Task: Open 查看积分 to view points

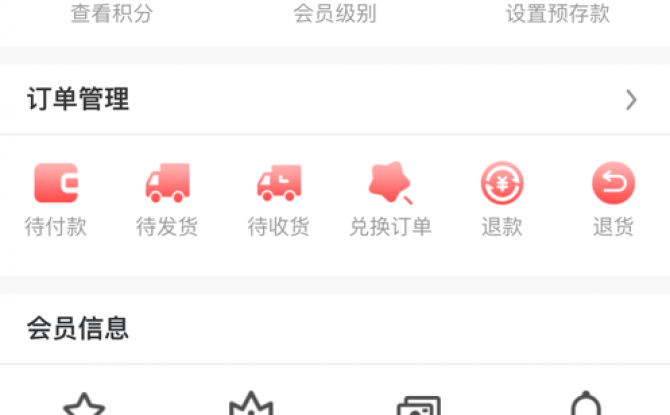Action: pyautogui.click(x=112, y=14)
